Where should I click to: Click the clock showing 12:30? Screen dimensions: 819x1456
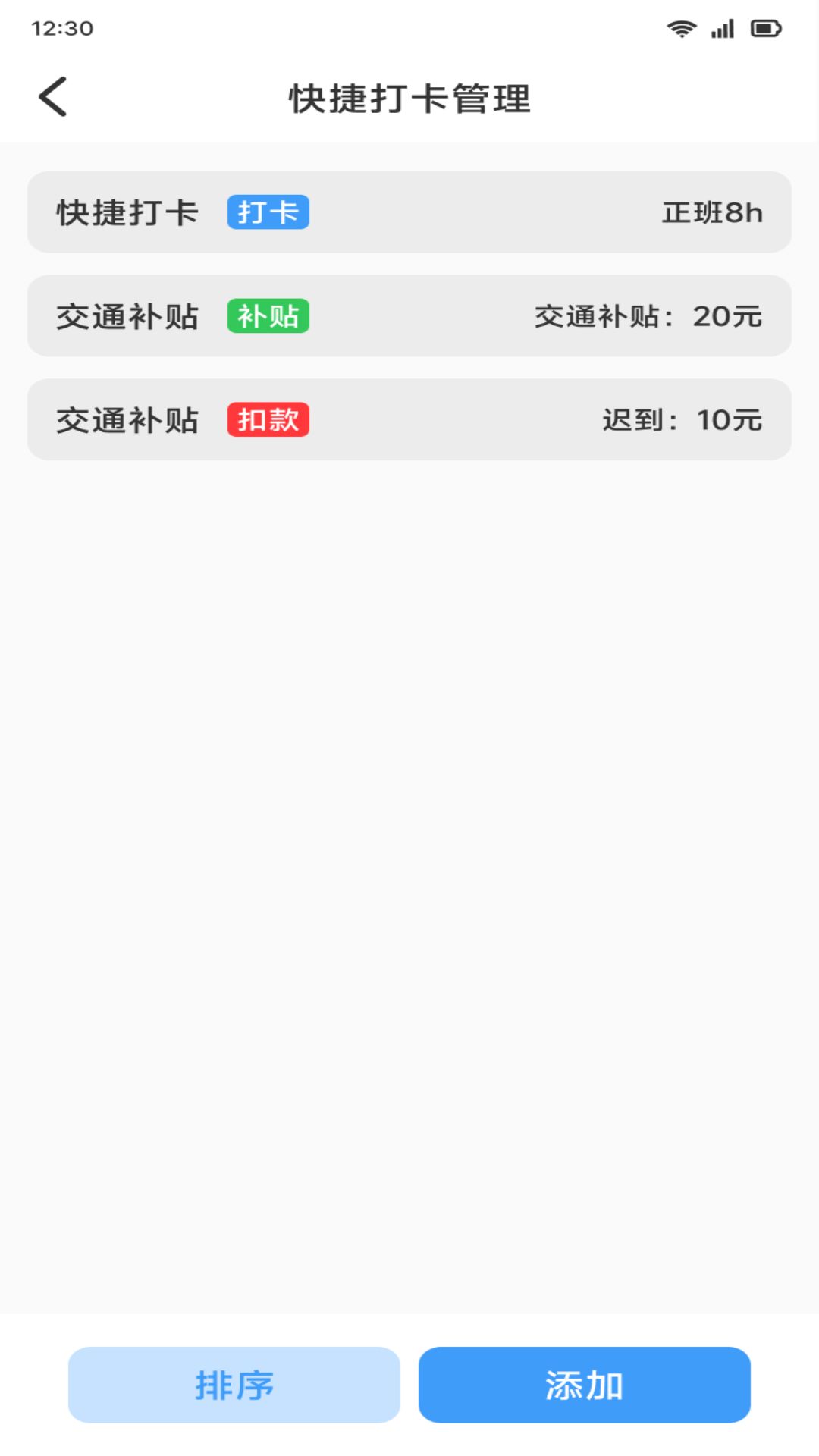pos(63,28)
